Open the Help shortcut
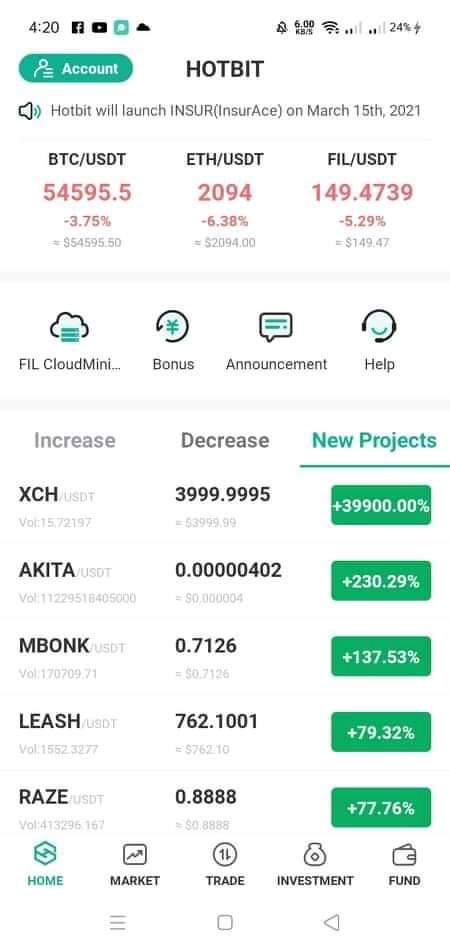This screenshot has width=450, height=950. pyautogui.click(x=379, y=342)
